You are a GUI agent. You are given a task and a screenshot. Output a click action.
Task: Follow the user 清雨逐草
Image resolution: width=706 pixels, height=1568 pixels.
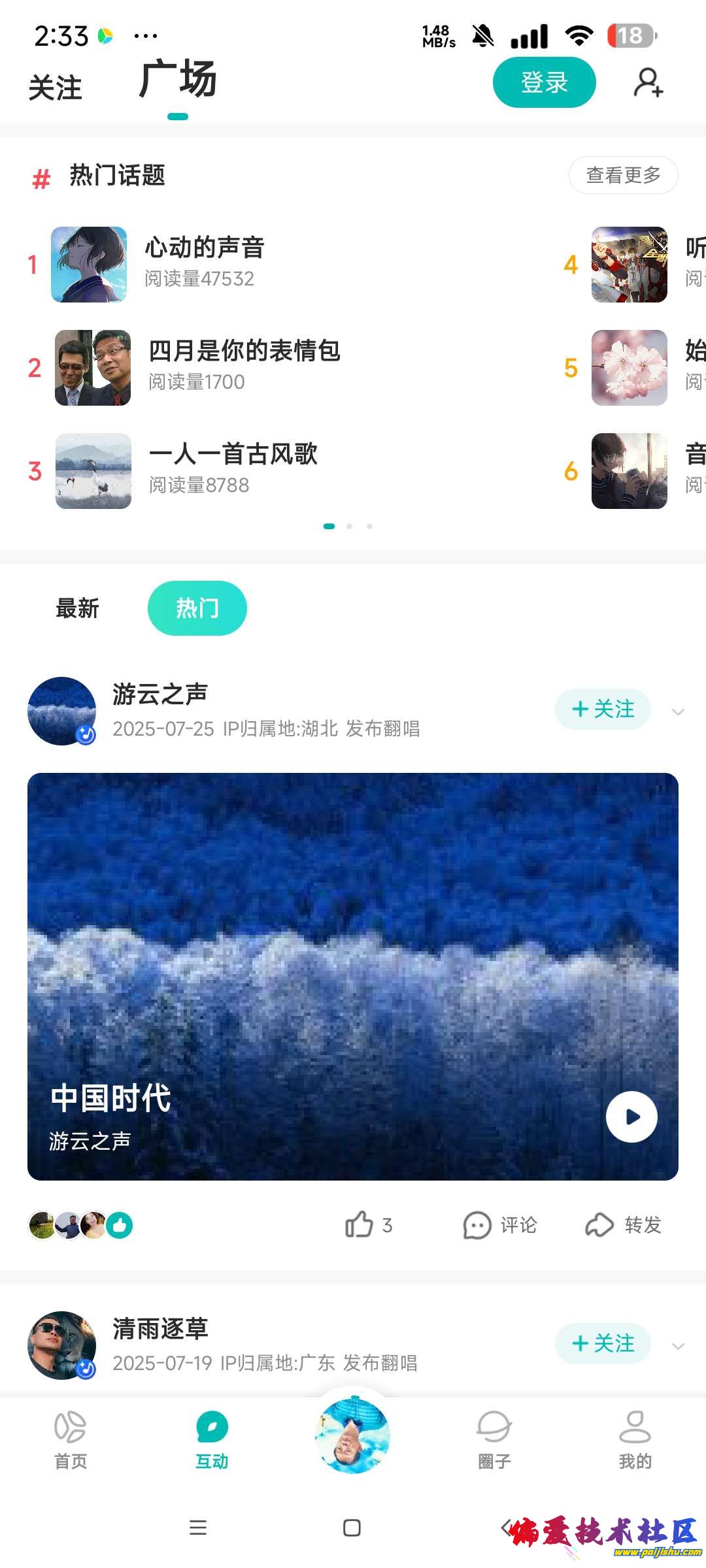[602, 1343]
